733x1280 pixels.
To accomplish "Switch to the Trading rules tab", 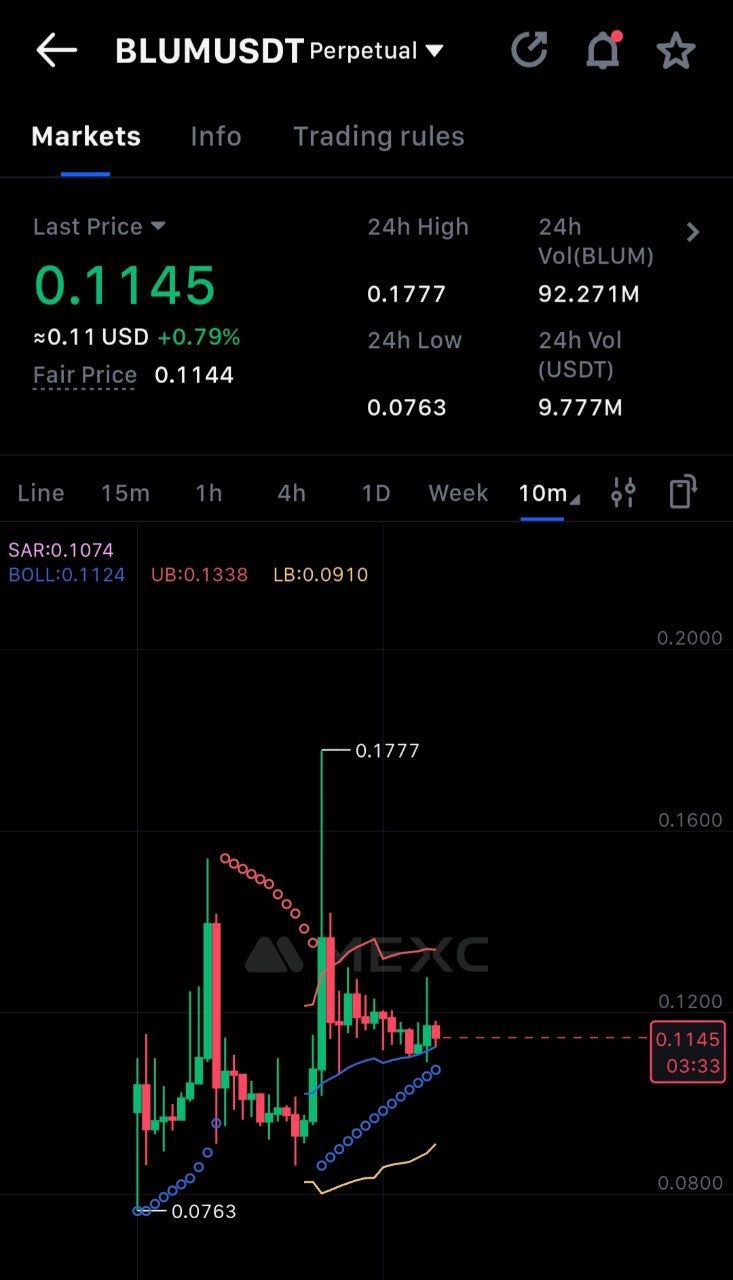I will click(x=378, y=137).
